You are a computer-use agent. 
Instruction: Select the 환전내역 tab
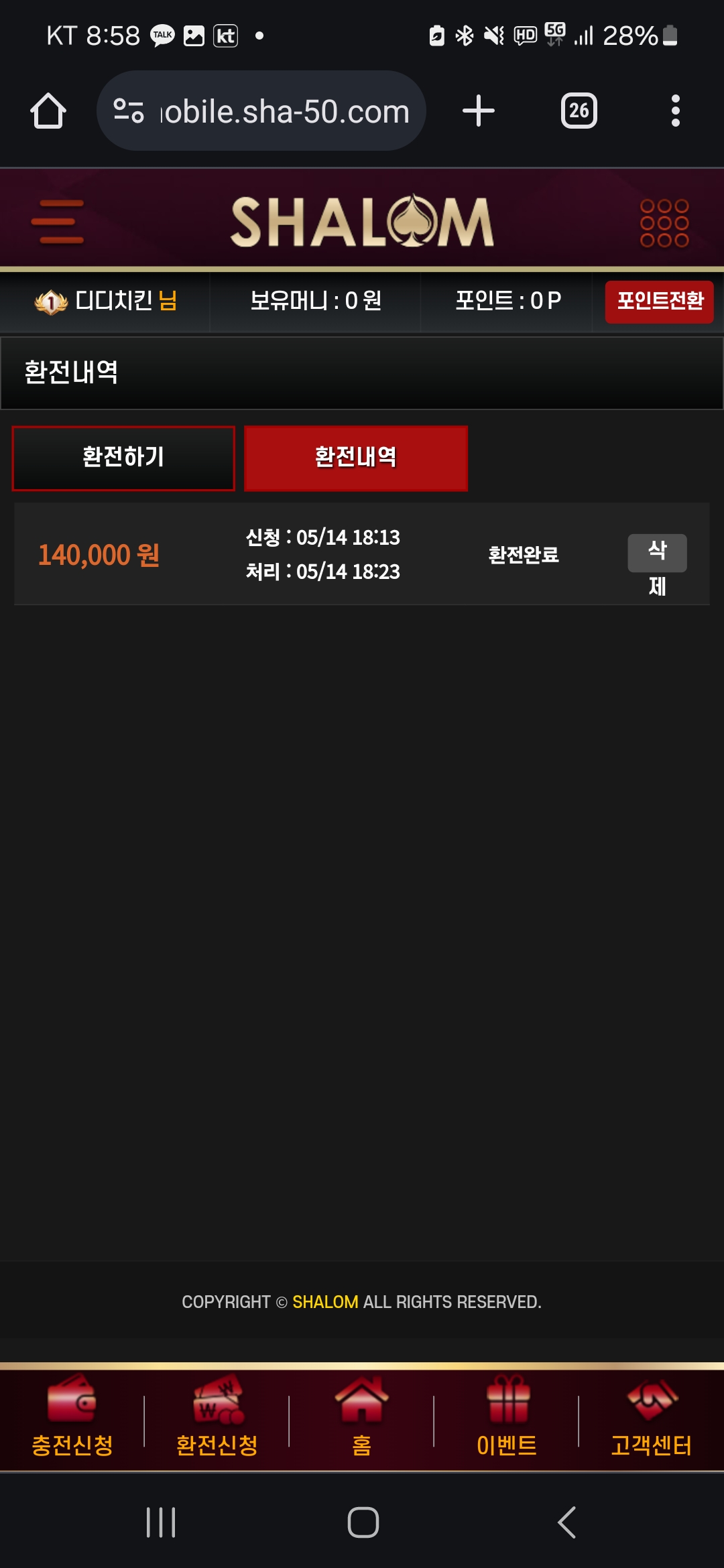(355, 458)
